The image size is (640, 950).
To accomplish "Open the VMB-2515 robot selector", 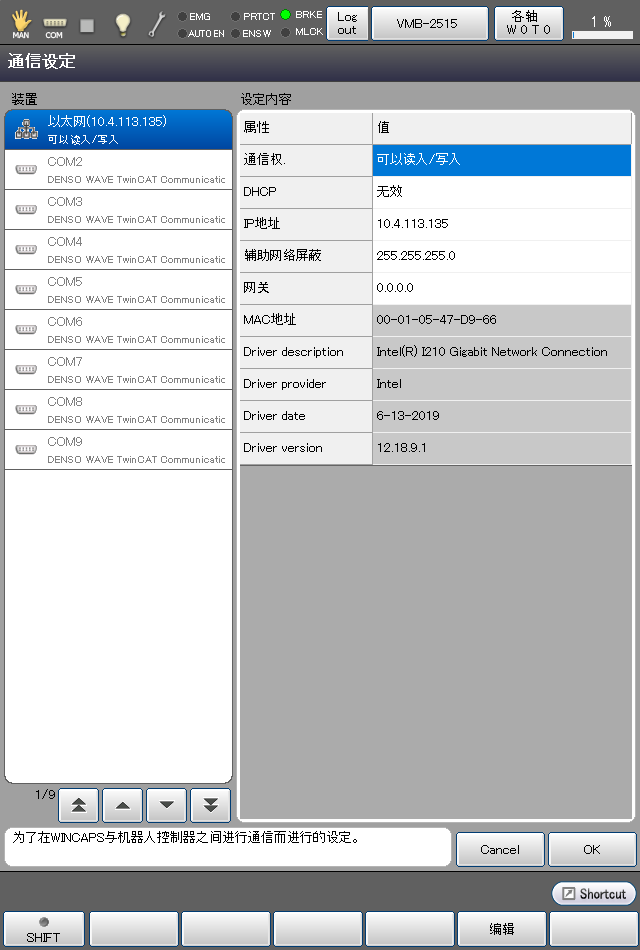I will 430,23.
